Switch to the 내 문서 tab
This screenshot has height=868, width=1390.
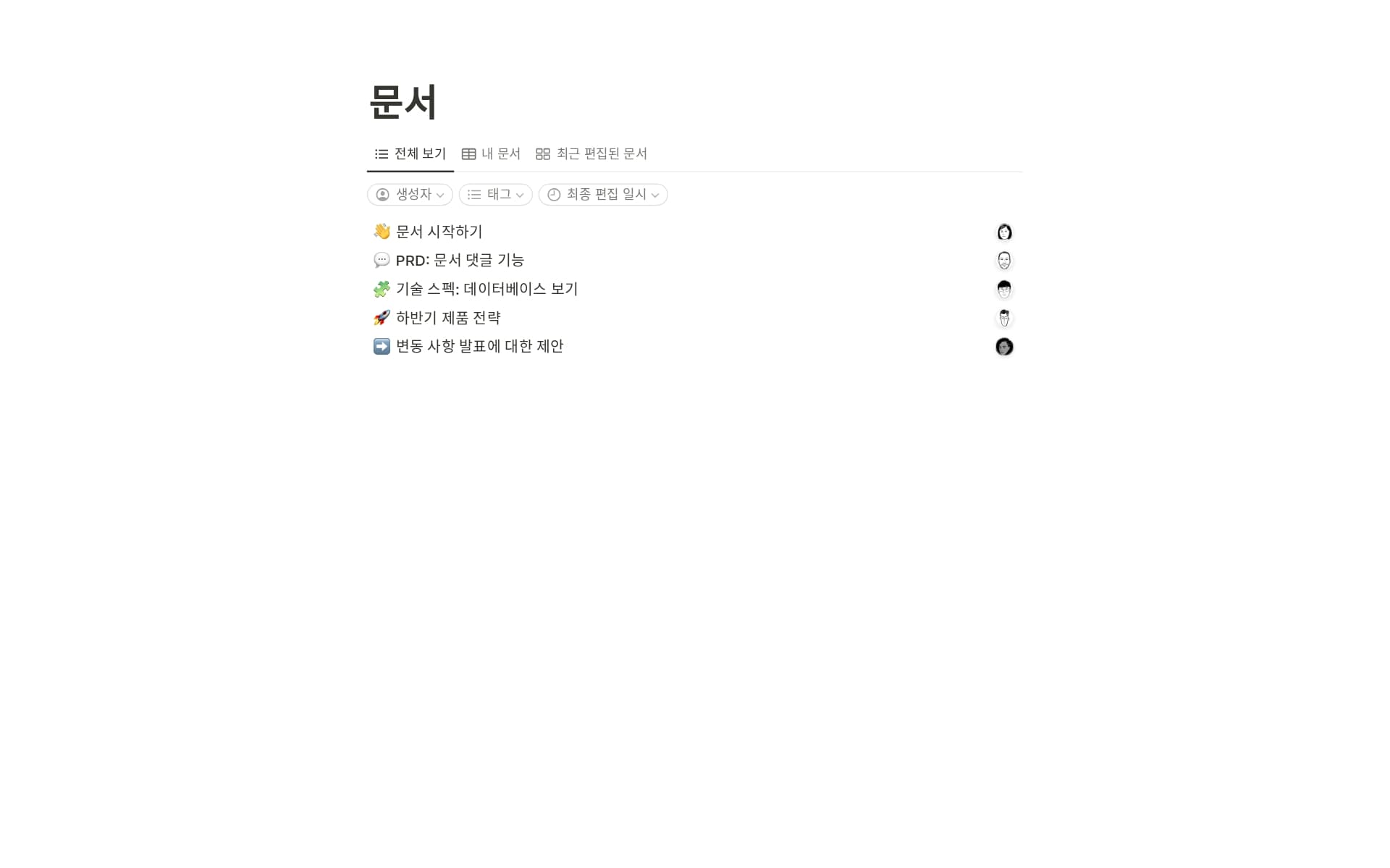click(x=491, y=153)
